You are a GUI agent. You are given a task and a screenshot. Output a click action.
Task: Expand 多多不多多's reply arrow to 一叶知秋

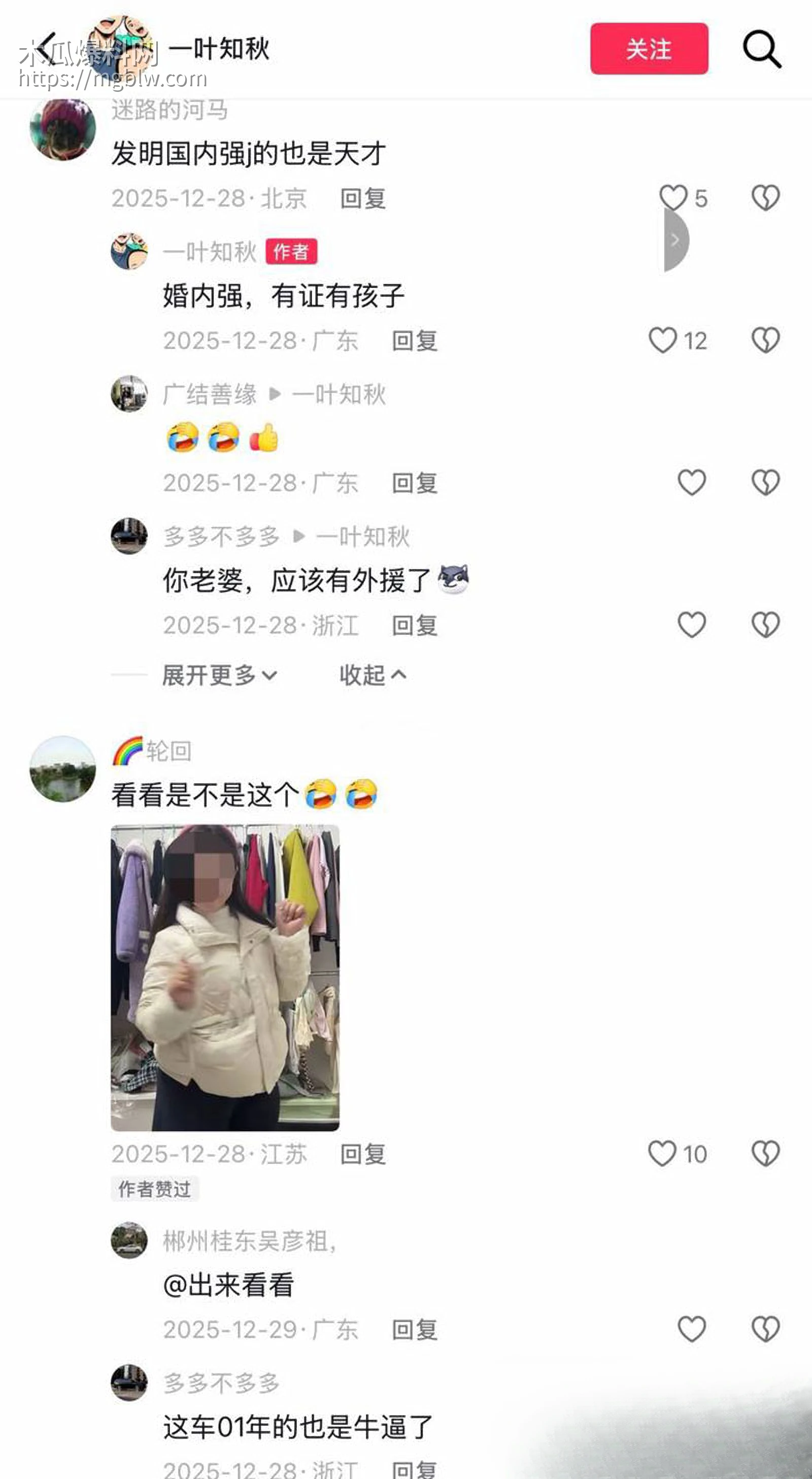[x=300, y=537]
